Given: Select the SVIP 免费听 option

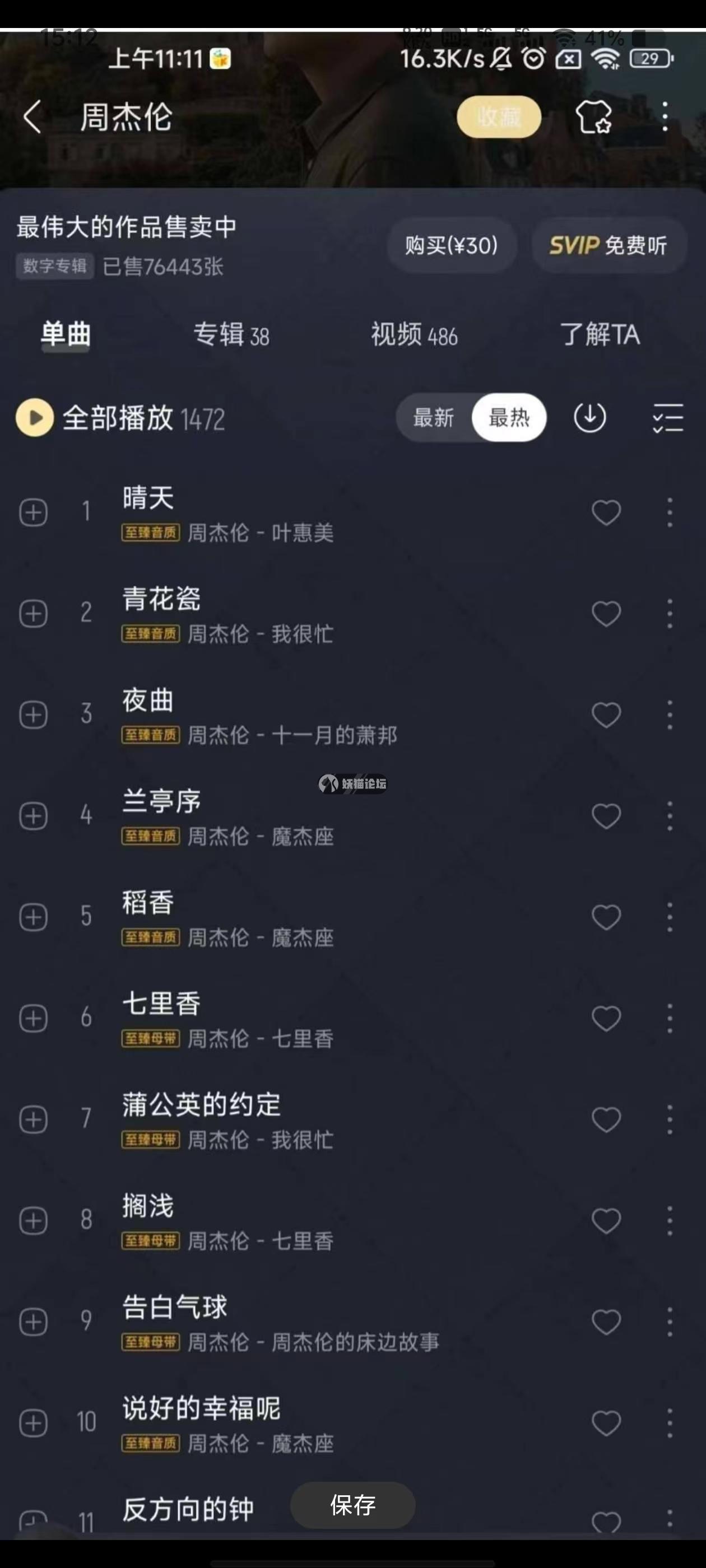Looking at the screenshot, I should (609, 245).
